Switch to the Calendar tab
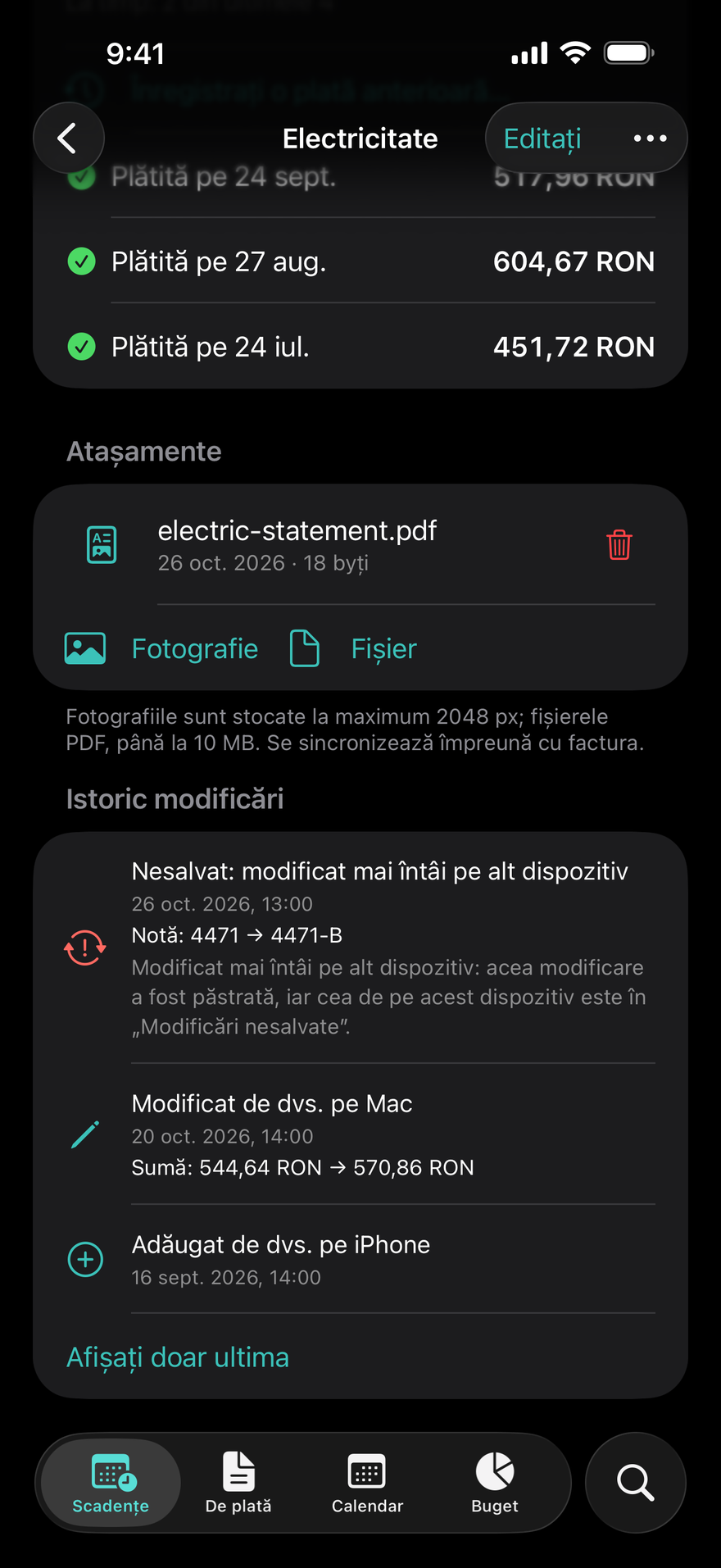 pyautogui.click(x=367, y=1483)
